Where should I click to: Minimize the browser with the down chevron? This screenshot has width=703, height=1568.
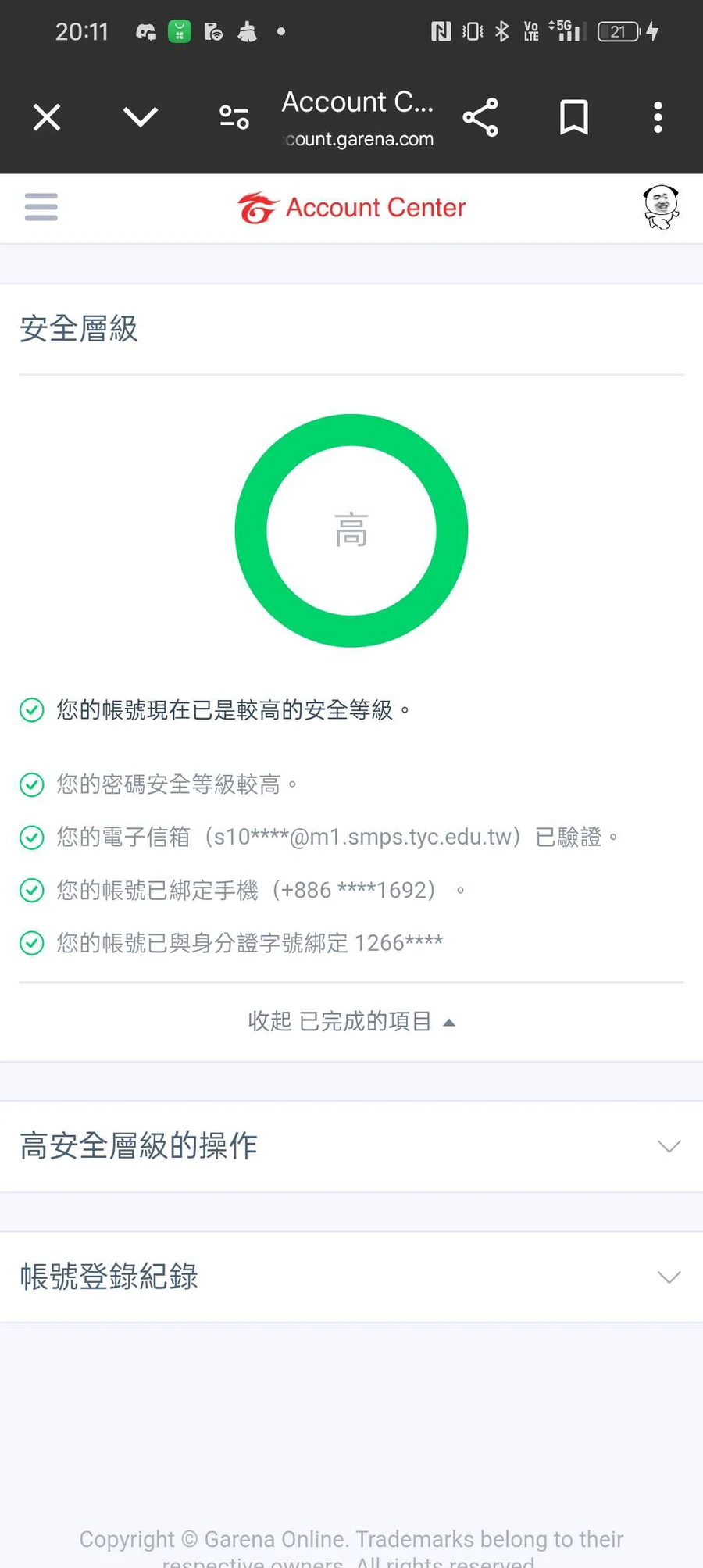coord(141,118)
